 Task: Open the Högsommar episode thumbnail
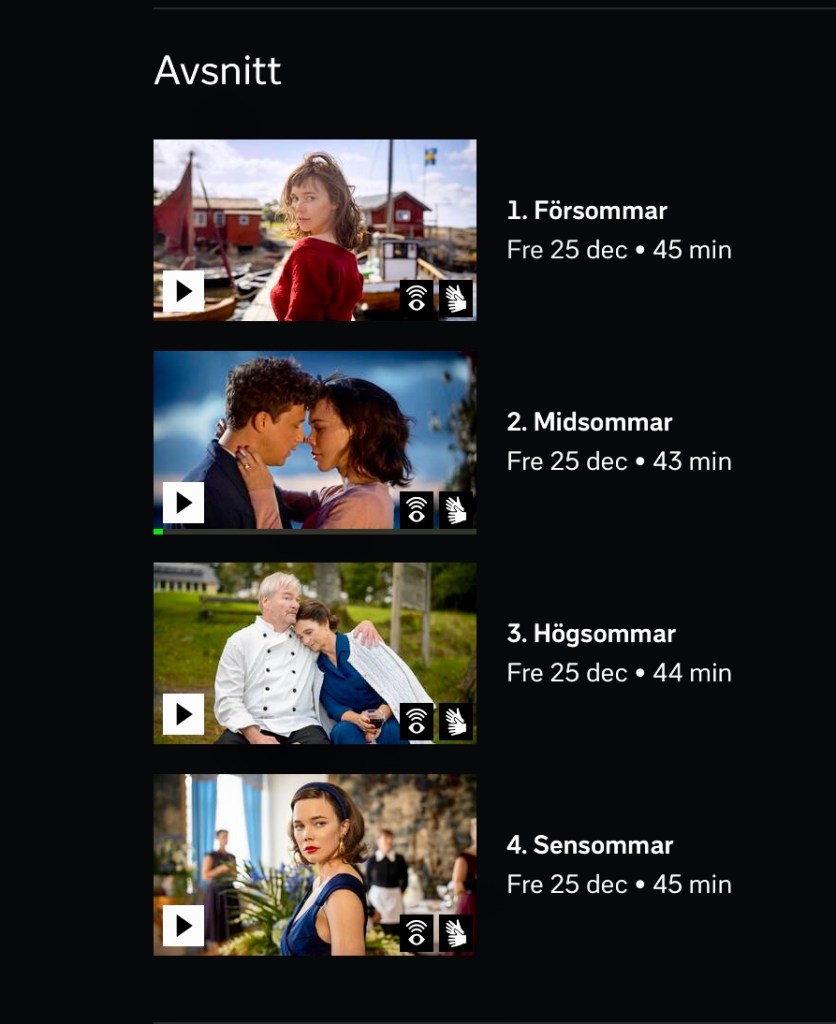314,652
